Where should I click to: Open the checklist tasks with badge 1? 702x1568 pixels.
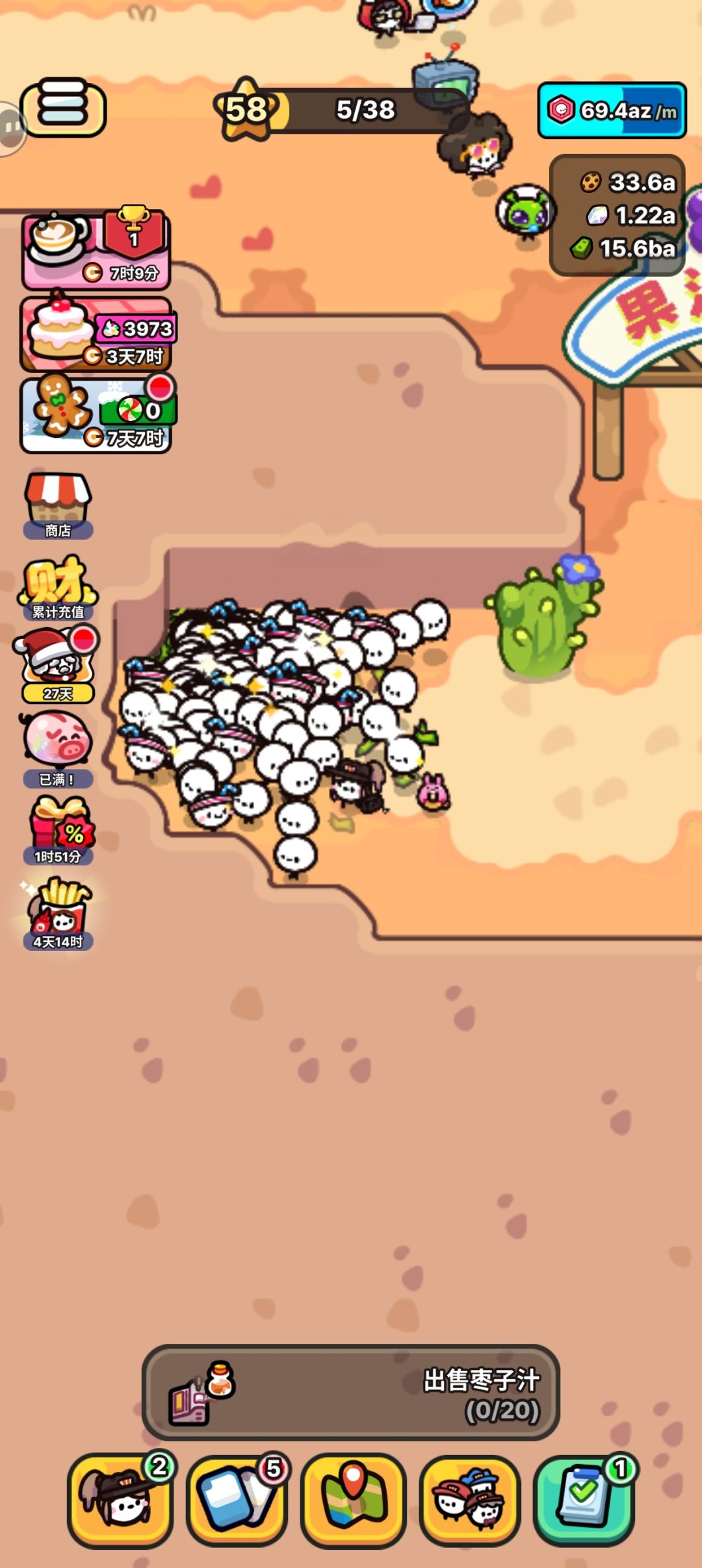coord(584,1499)
